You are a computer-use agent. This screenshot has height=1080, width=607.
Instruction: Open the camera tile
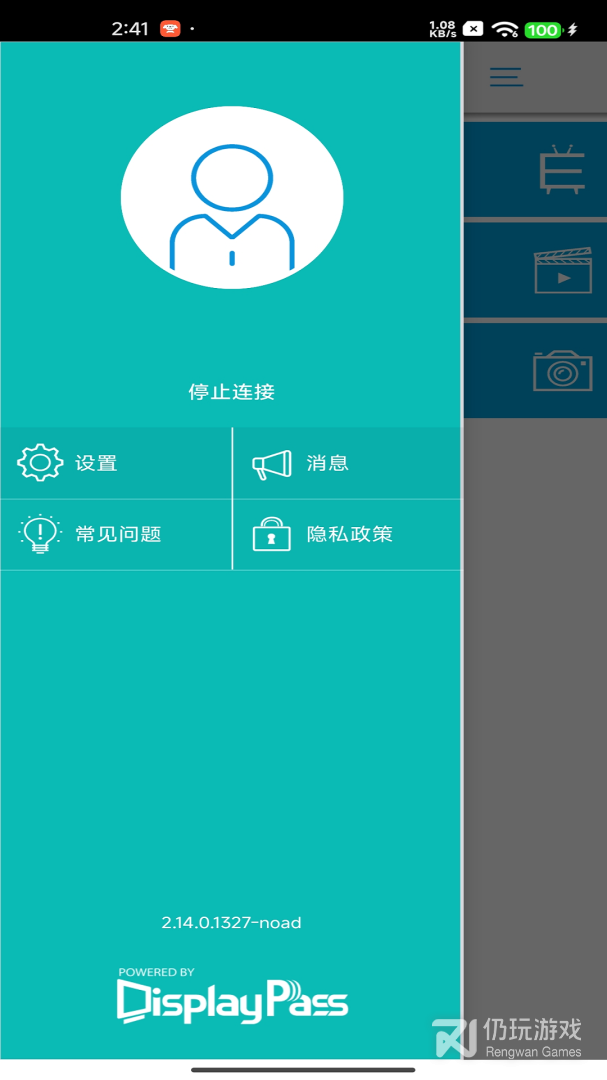point(535,371)
